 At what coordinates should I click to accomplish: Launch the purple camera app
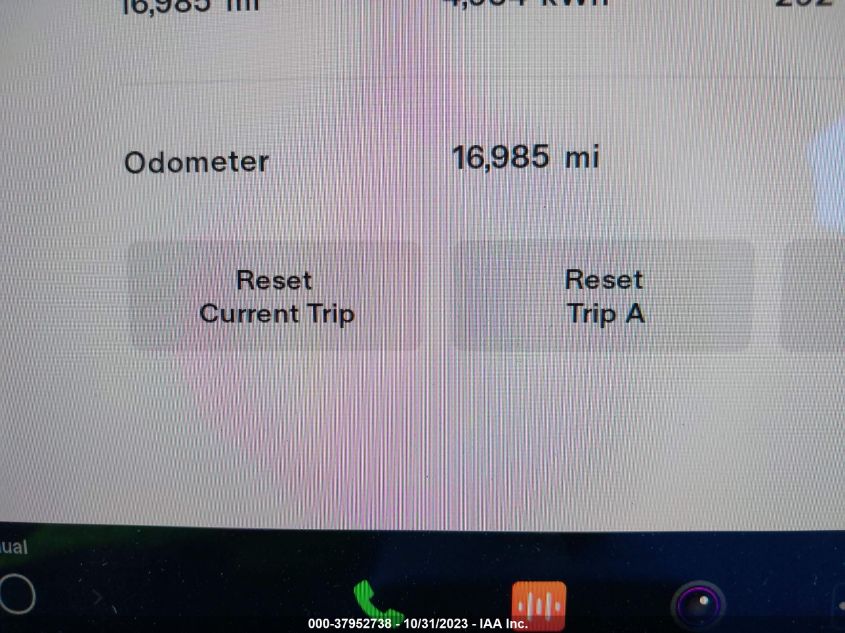(x=698, y=606)
